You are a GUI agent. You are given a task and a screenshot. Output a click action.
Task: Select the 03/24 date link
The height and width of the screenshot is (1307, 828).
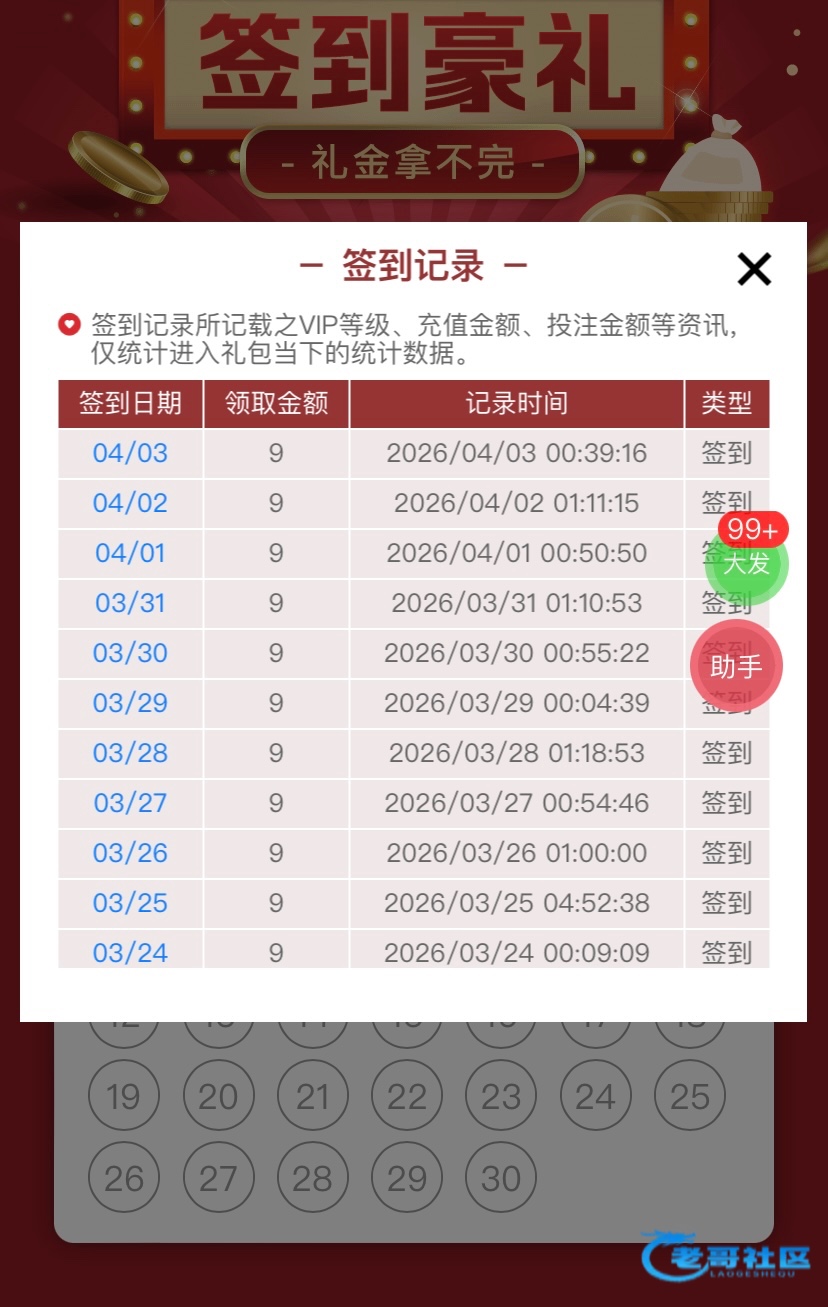click(x=130, y=952)
